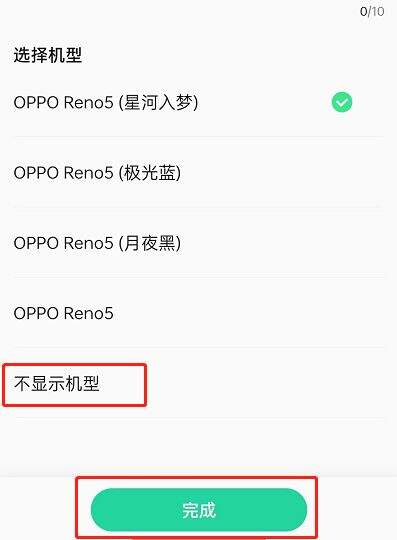Tap the 完成 button
The width and height of the screenshot is (397, 540).
tap(199, 510)
